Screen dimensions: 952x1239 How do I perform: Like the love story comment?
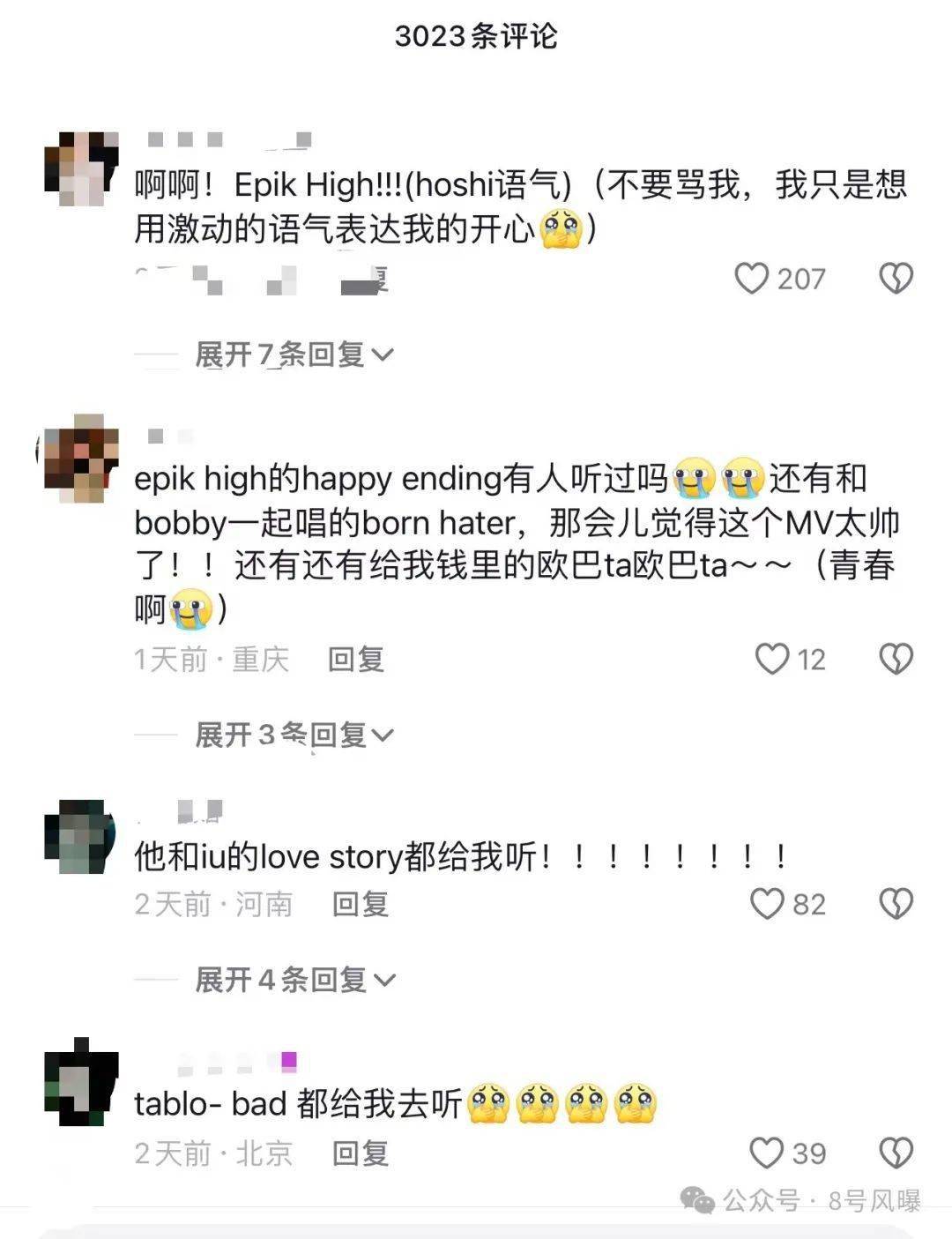[767, 904]
